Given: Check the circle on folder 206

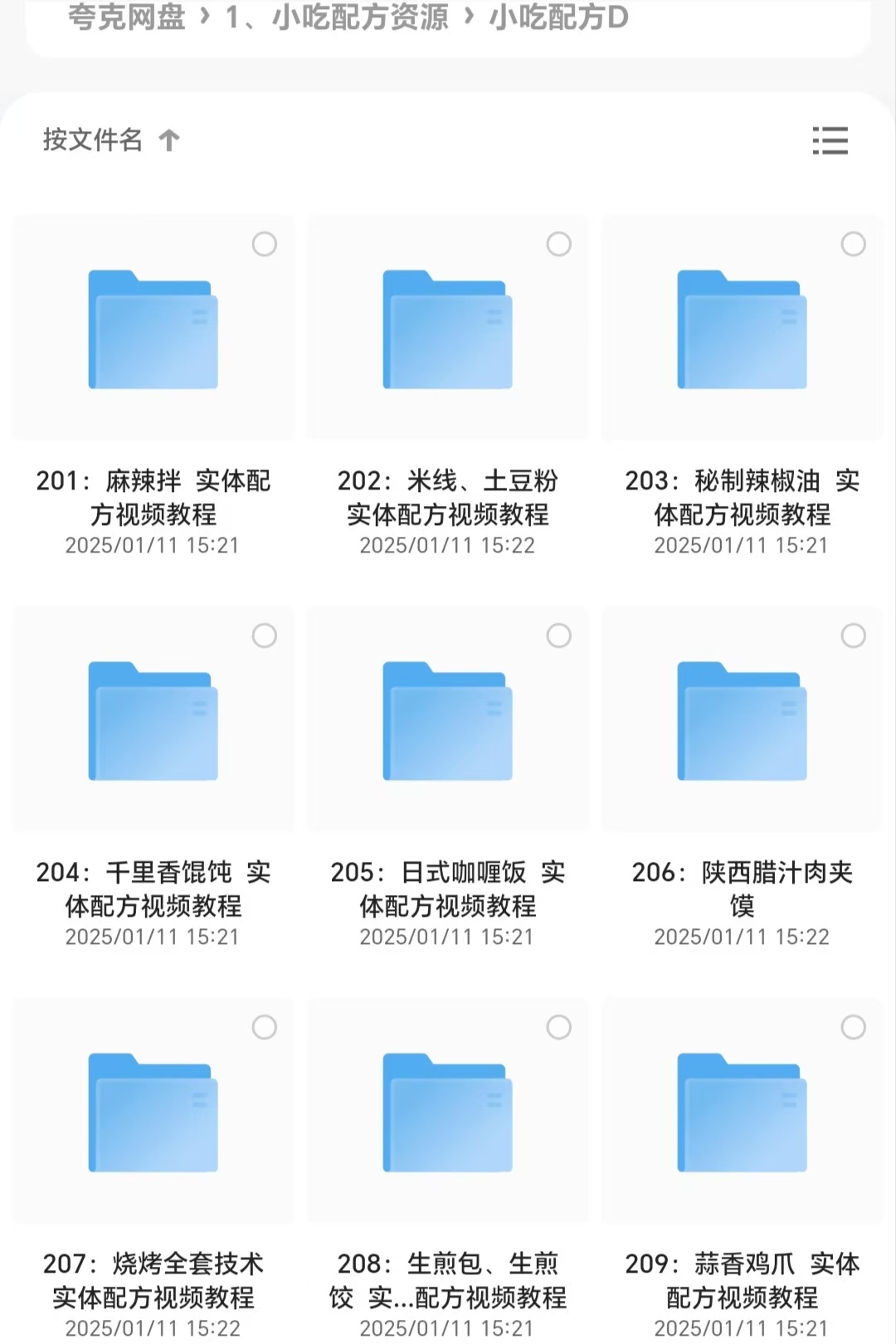Looking at the screenshot, I should click(x=854, y=635).
